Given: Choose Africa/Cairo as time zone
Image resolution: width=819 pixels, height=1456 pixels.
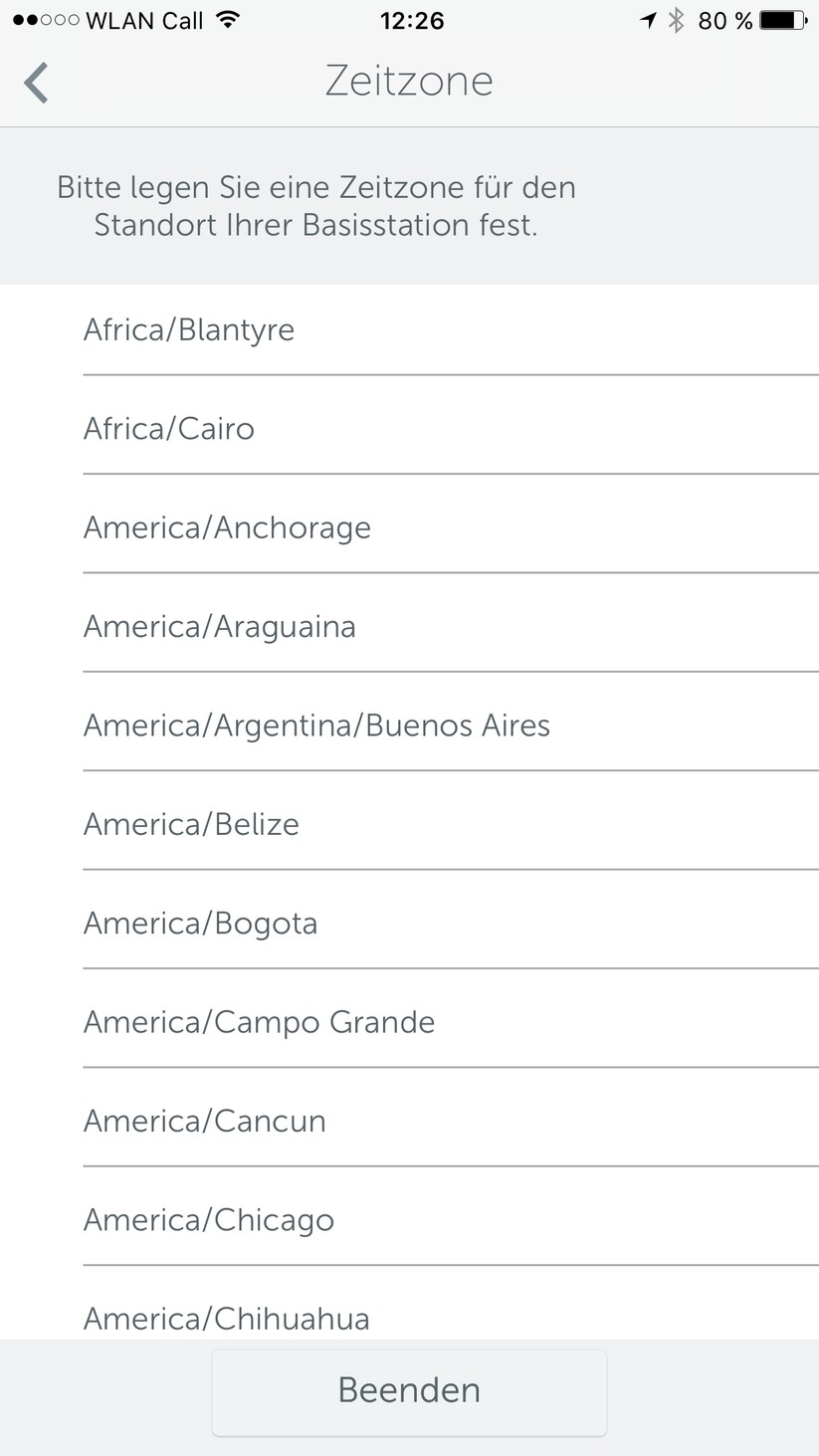Looking at the screenshot, I should pyautogui.click(x=169, y=429).
